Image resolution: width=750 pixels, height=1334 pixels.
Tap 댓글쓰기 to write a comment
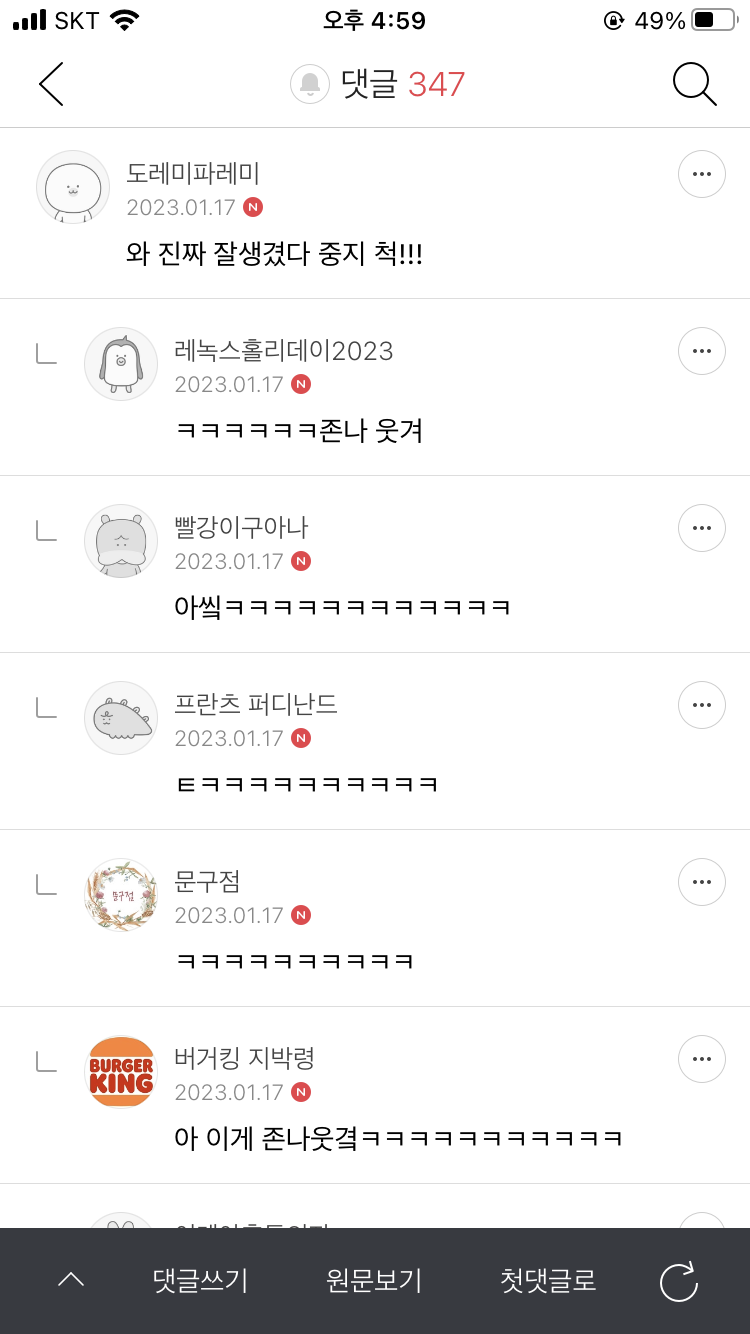tap(200, 1278)
